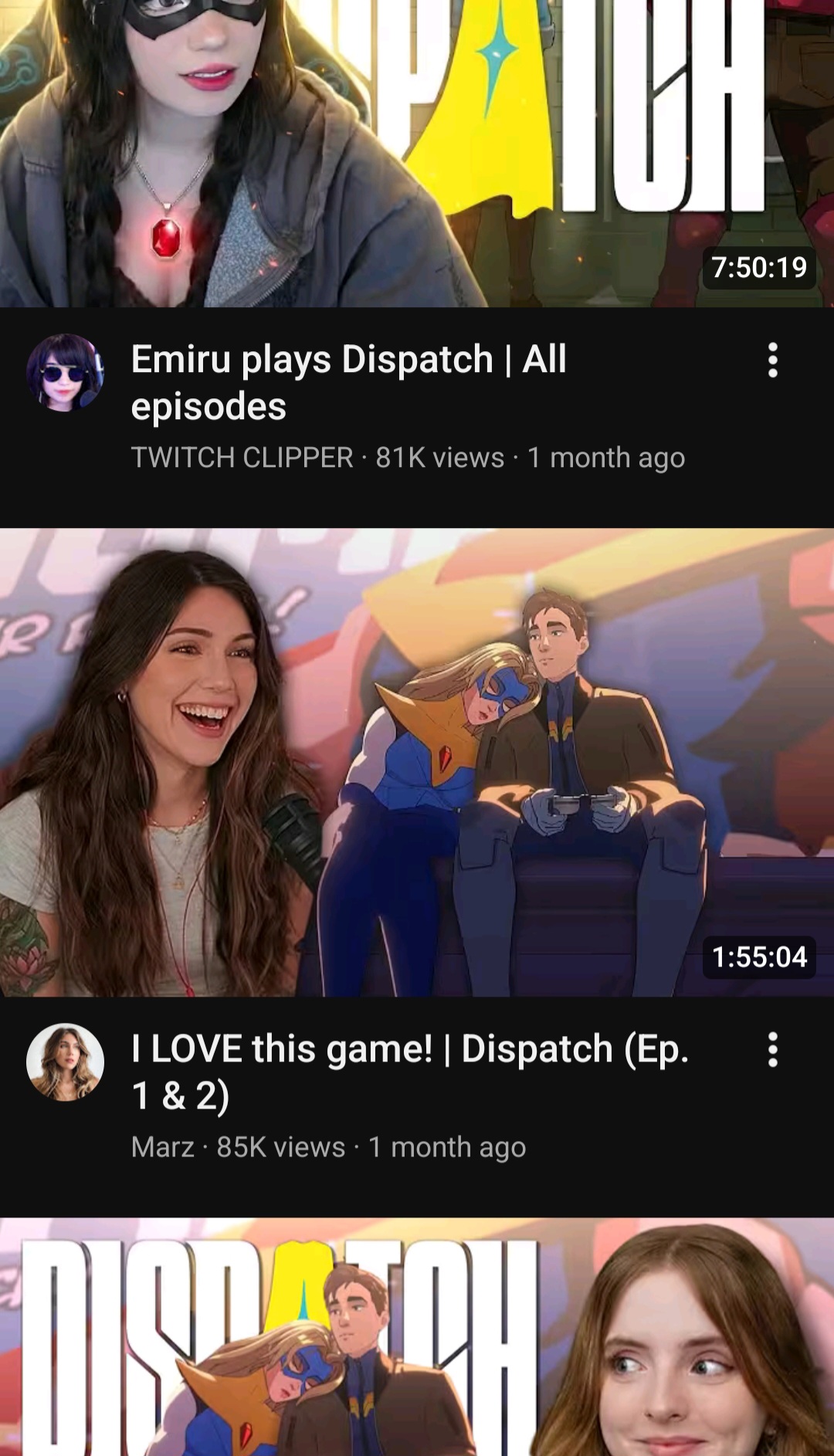Play the I LOVE this game video thumbnail
Image resolution: width=834 pixels, height=1456 pixels.
point(417,762)
